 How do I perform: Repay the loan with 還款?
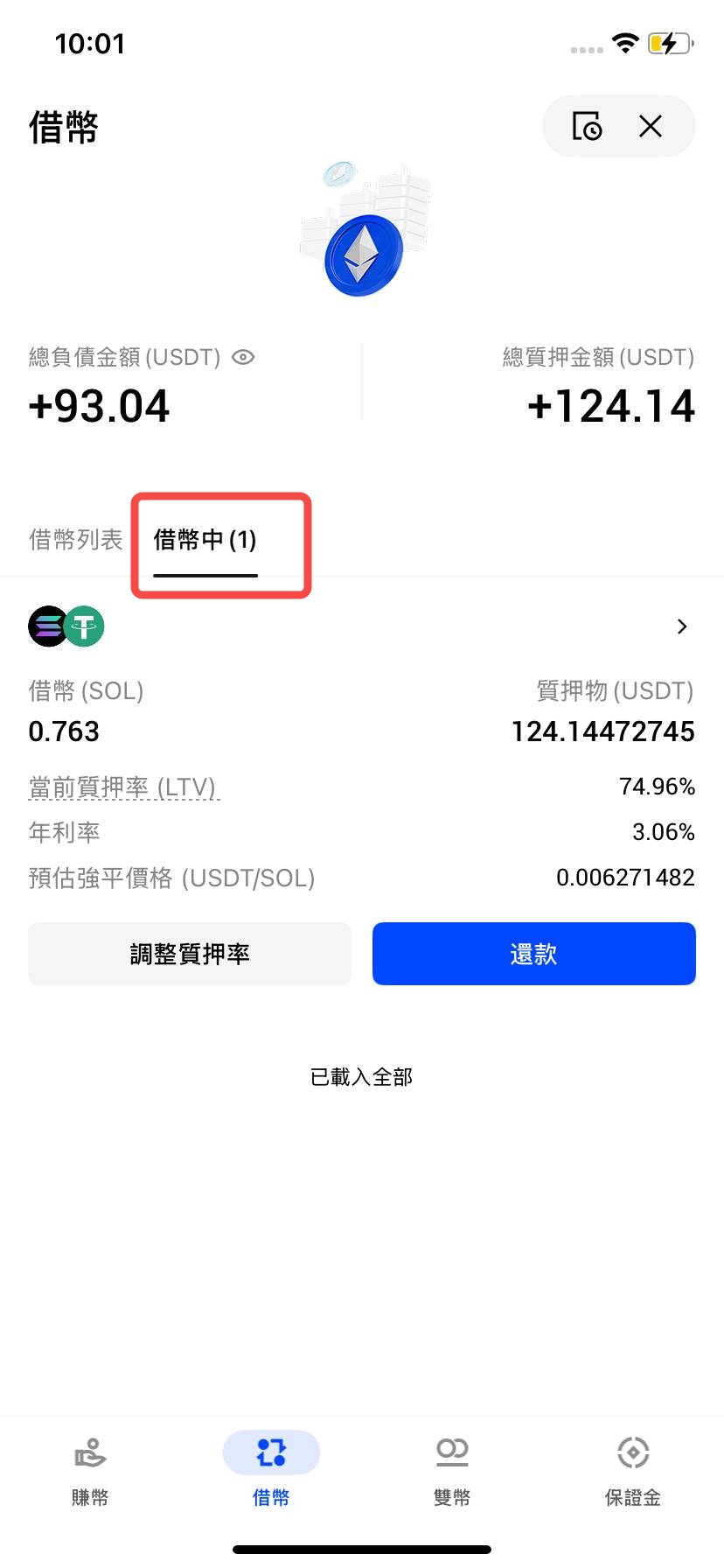pyautogui.click(x=533, y=954)
